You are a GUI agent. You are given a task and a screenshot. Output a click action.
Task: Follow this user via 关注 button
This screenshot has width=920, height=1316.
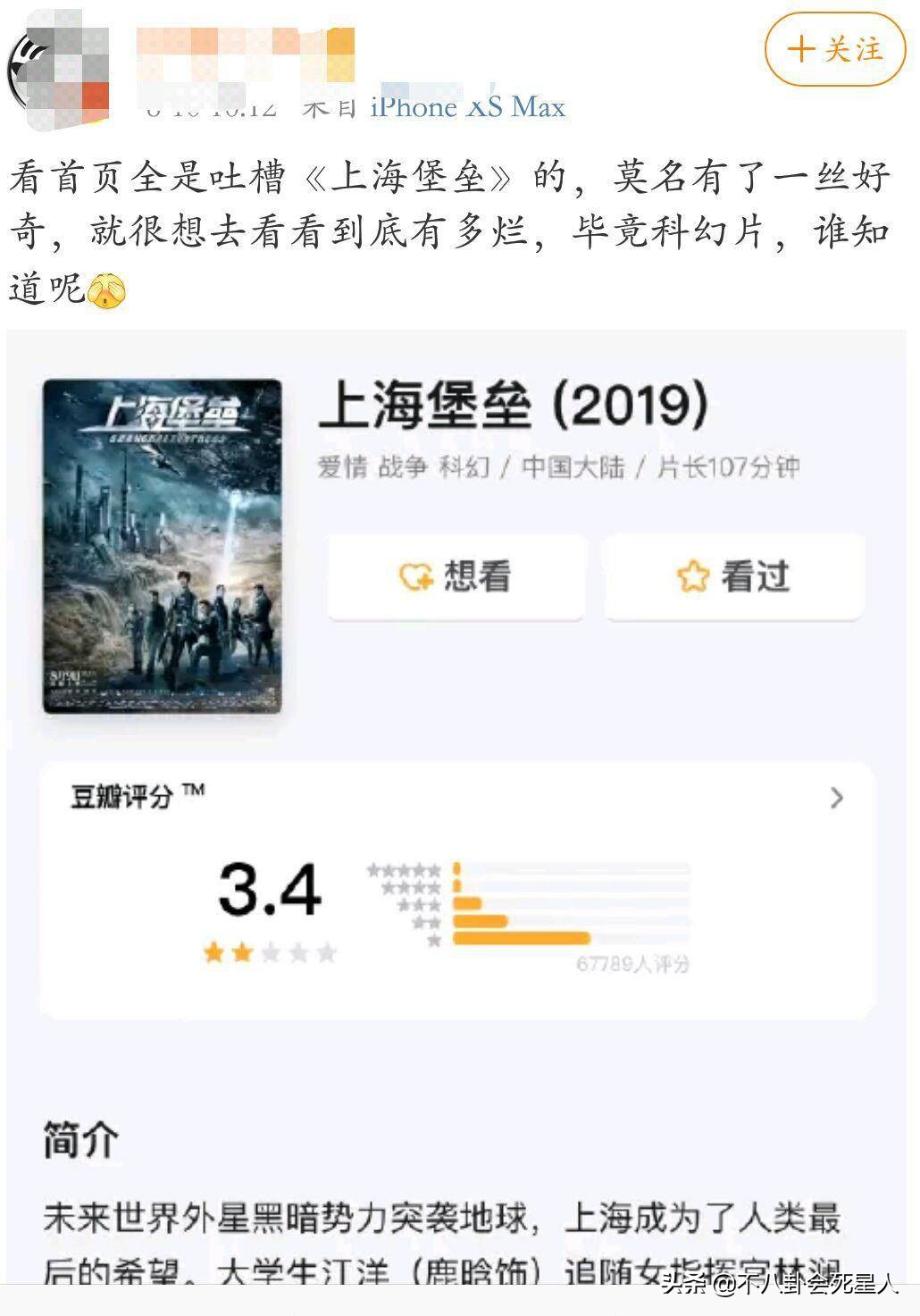[x=834, y=49]
